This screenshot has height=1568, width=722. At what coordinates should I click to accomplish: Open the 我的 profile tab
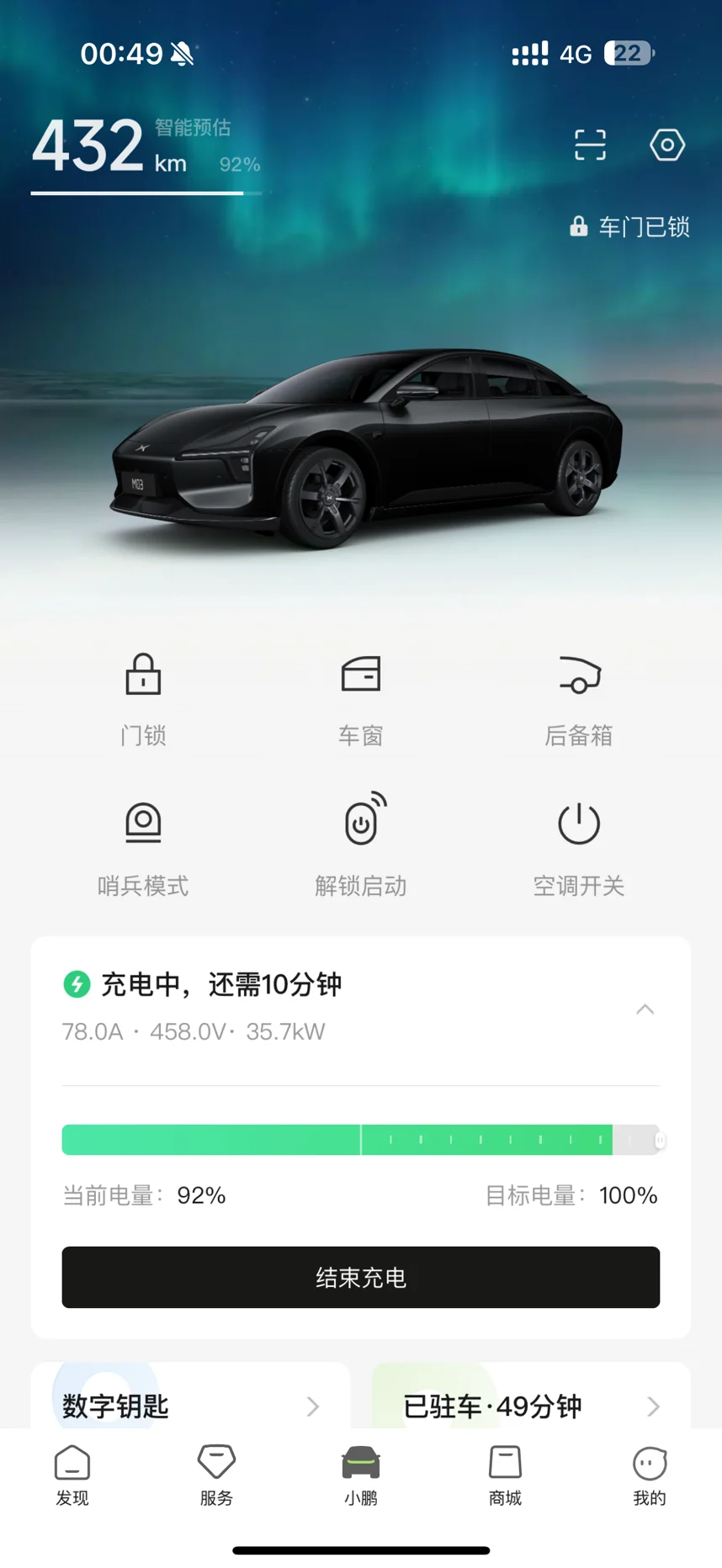point(649,1475)
